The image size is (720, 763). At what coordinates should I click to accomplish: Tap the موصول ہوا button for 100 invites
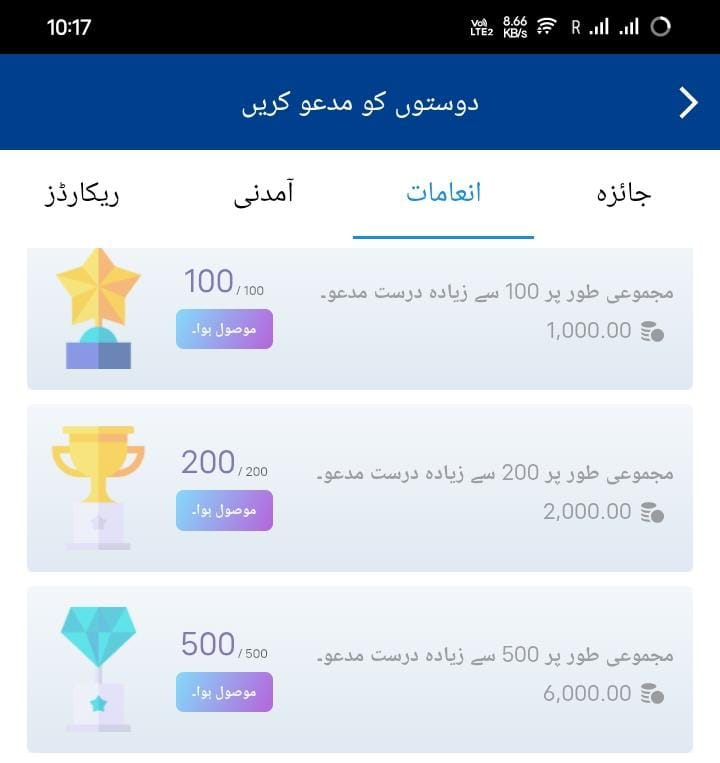coord(224,329)
